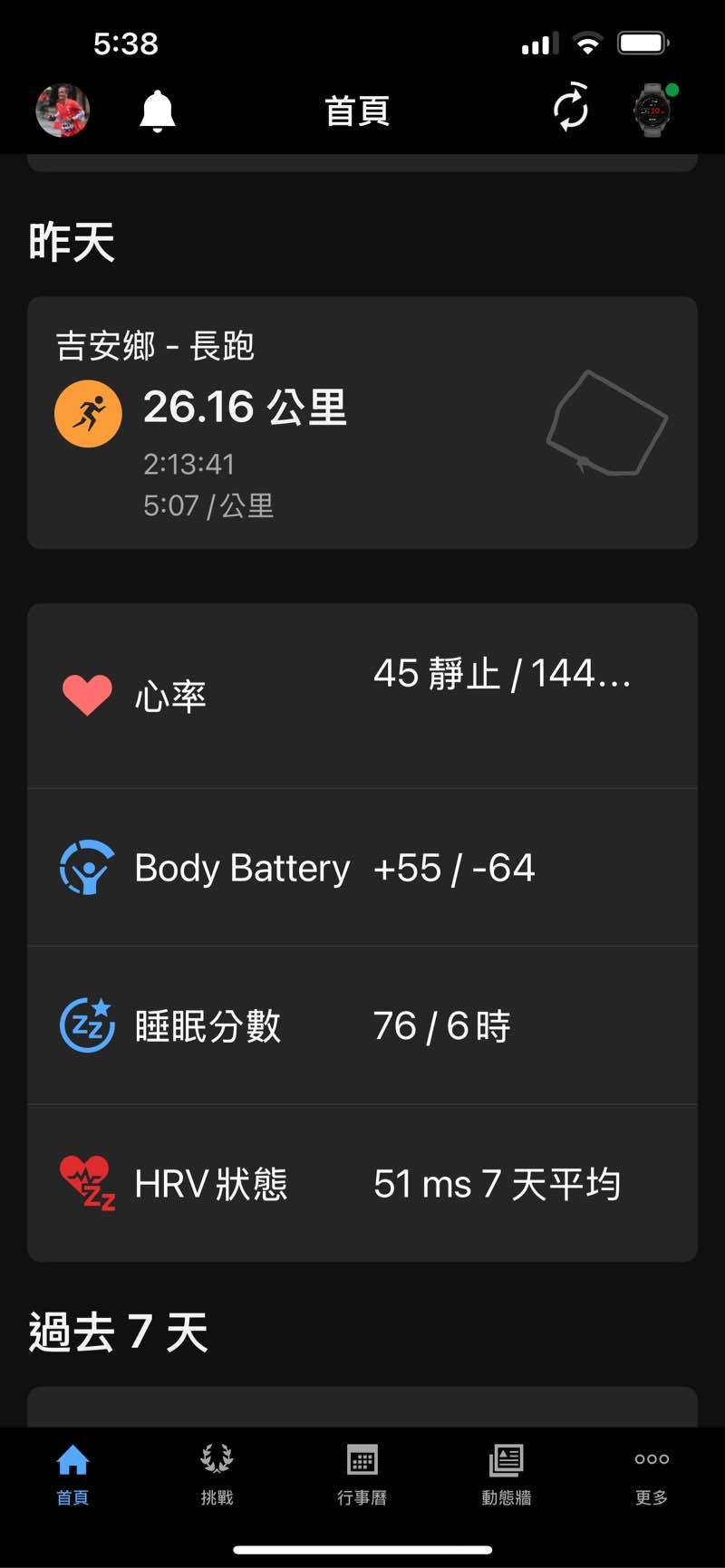Open the 吉安鄉 - 長跑 activity card
The image size is (725, 1568).
362,422
